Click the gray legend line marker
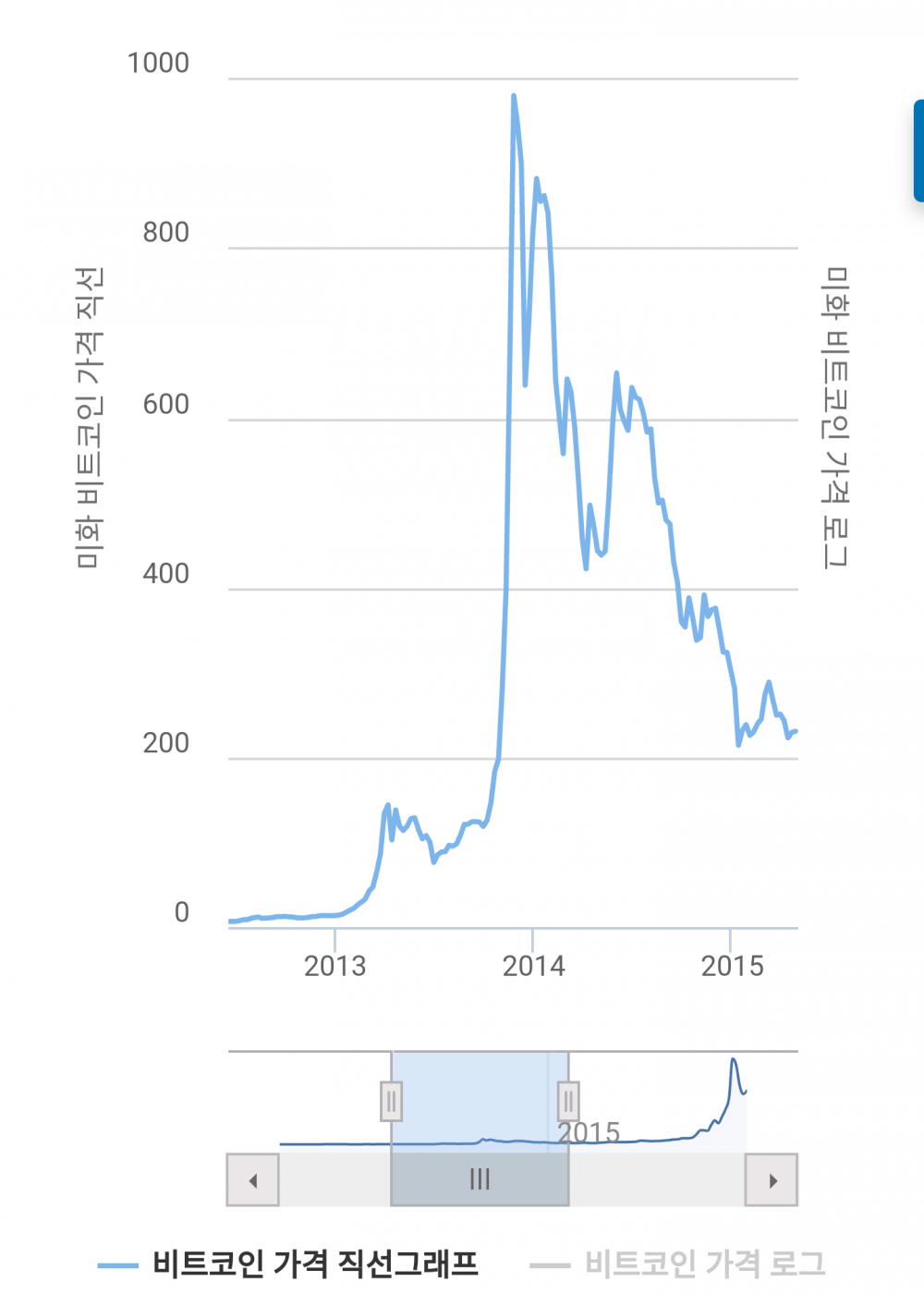 coord(554,1261)
